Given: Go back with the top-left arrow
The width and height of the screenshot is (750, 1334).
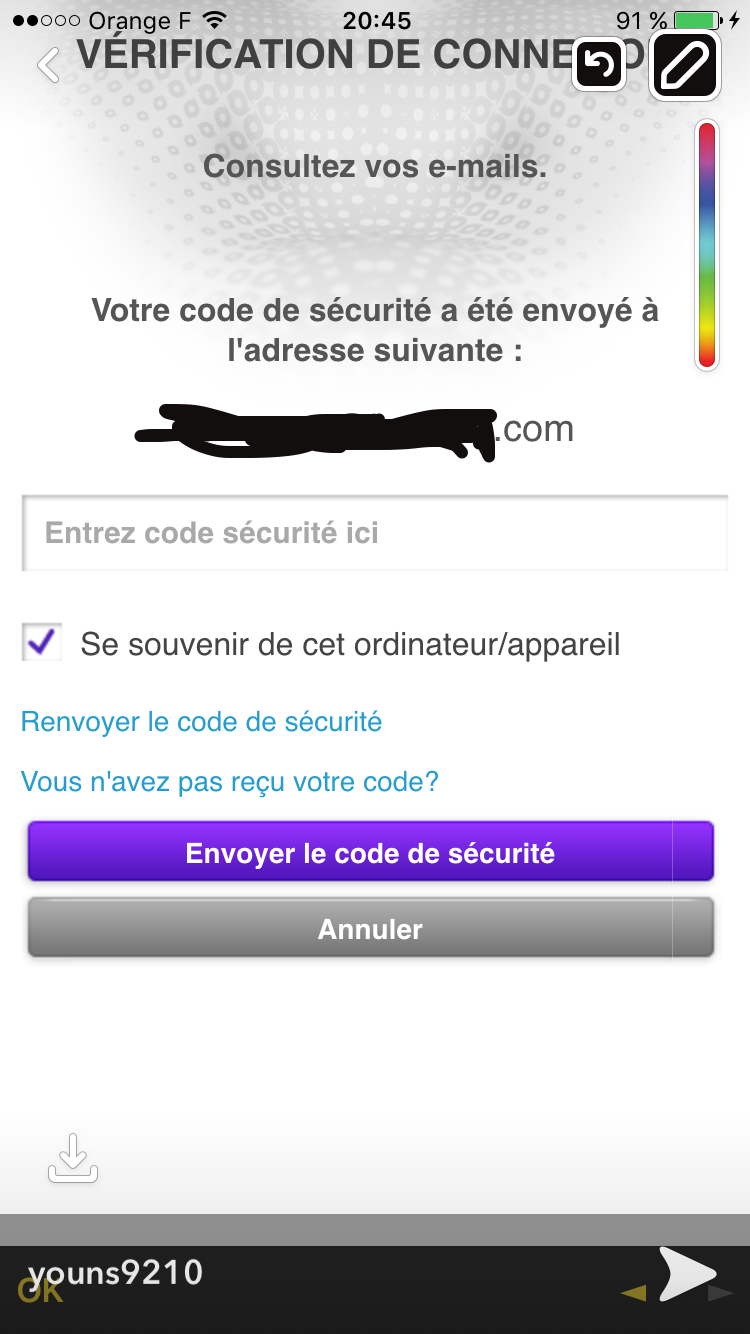Looking at the screenshot, I should pos(47,65).
